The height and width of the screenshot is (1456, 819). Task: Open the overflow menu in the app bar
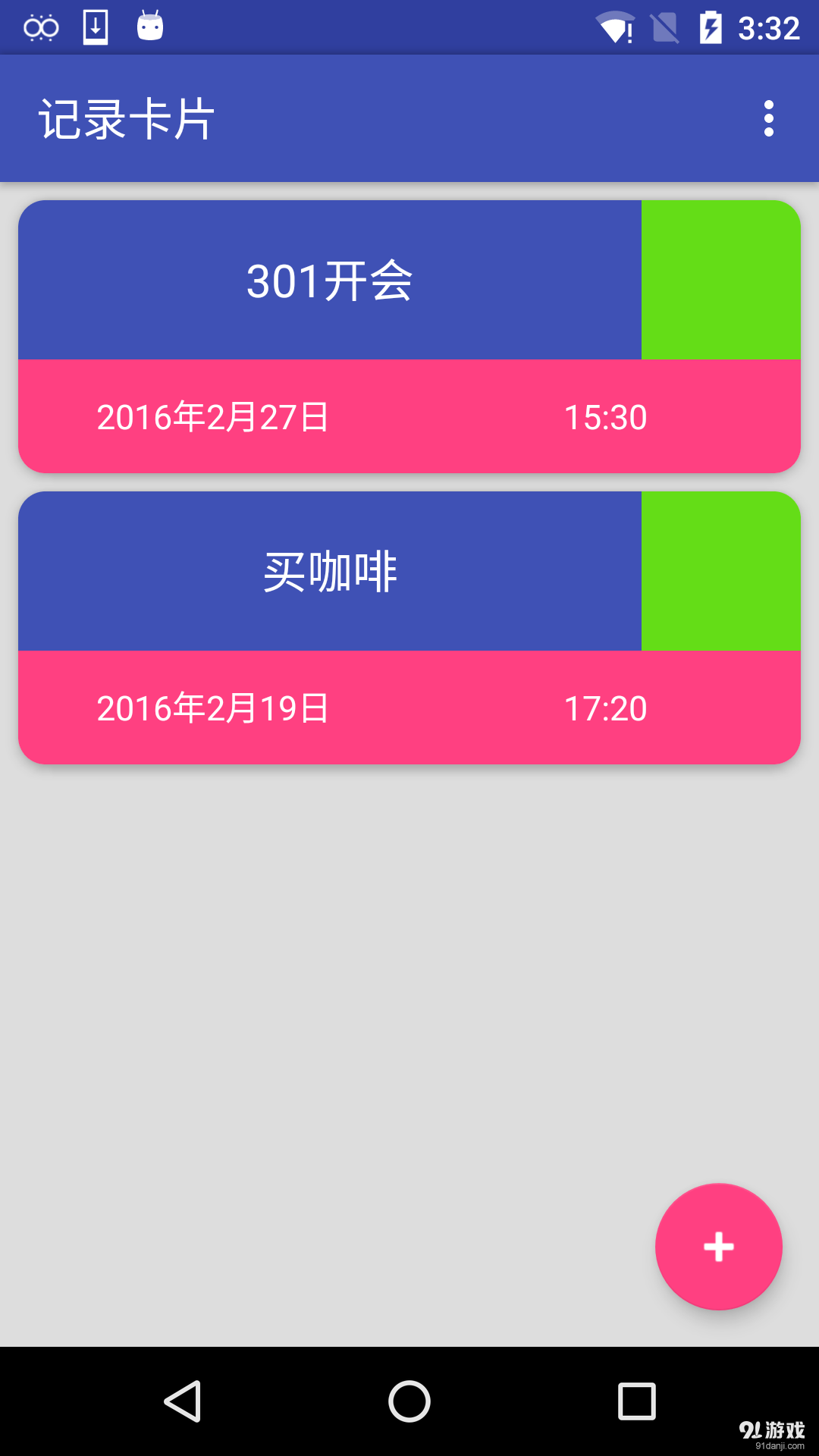pyautogui.click(x=769, y=118)
